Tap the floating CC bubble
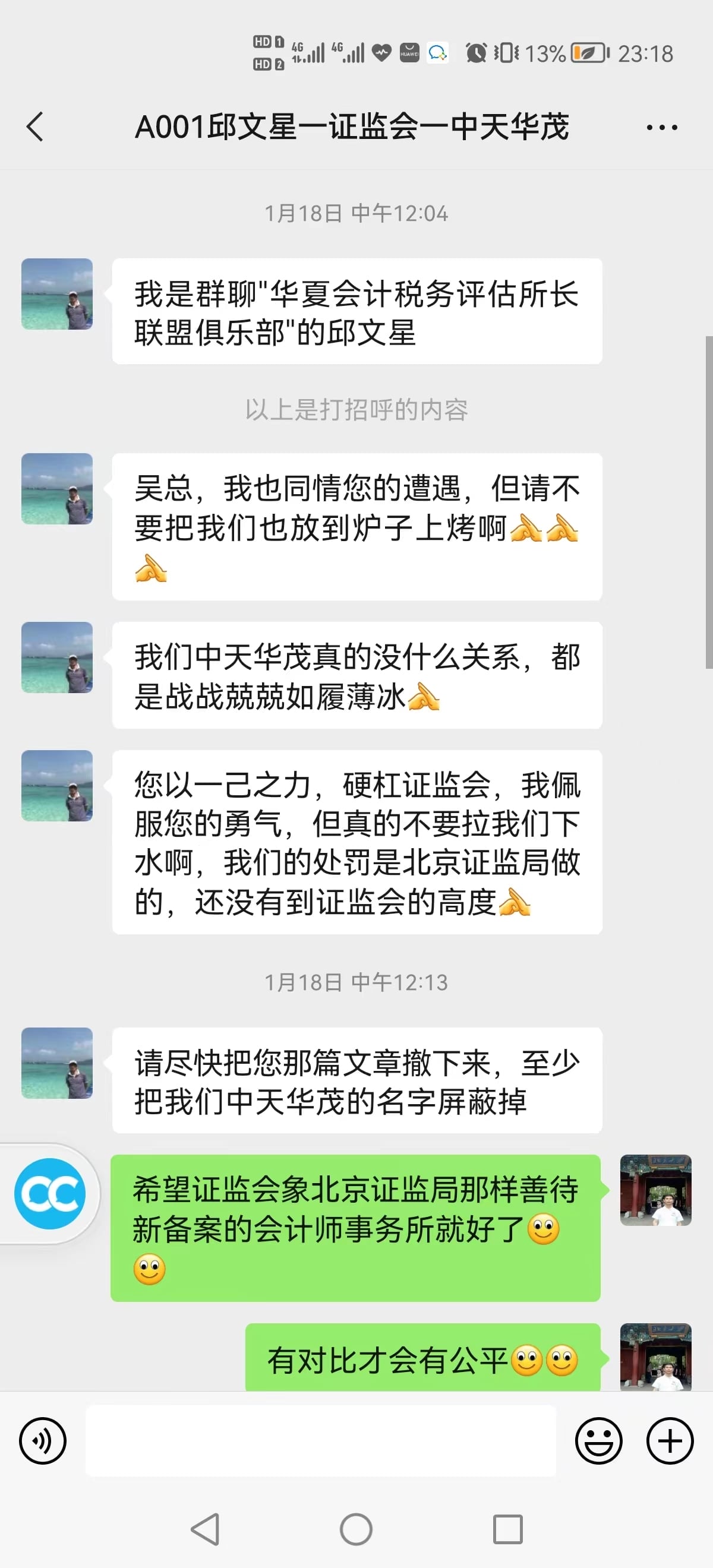The width and height of the screenshot is (713, 1568). pos(50,1194)
